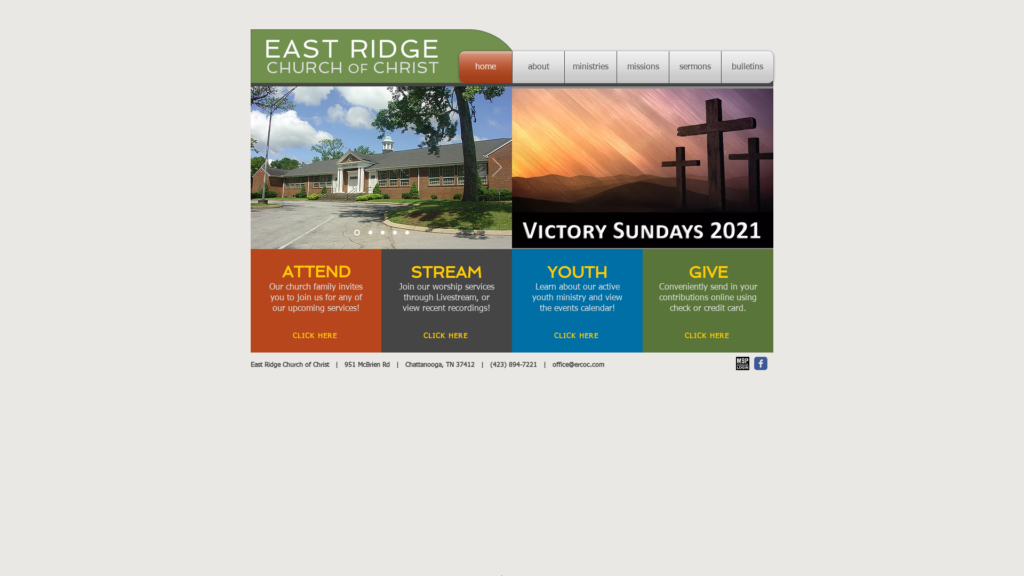Open the bulletins tab
Screen dimensions: 1024x576
(x=747, y=67)
